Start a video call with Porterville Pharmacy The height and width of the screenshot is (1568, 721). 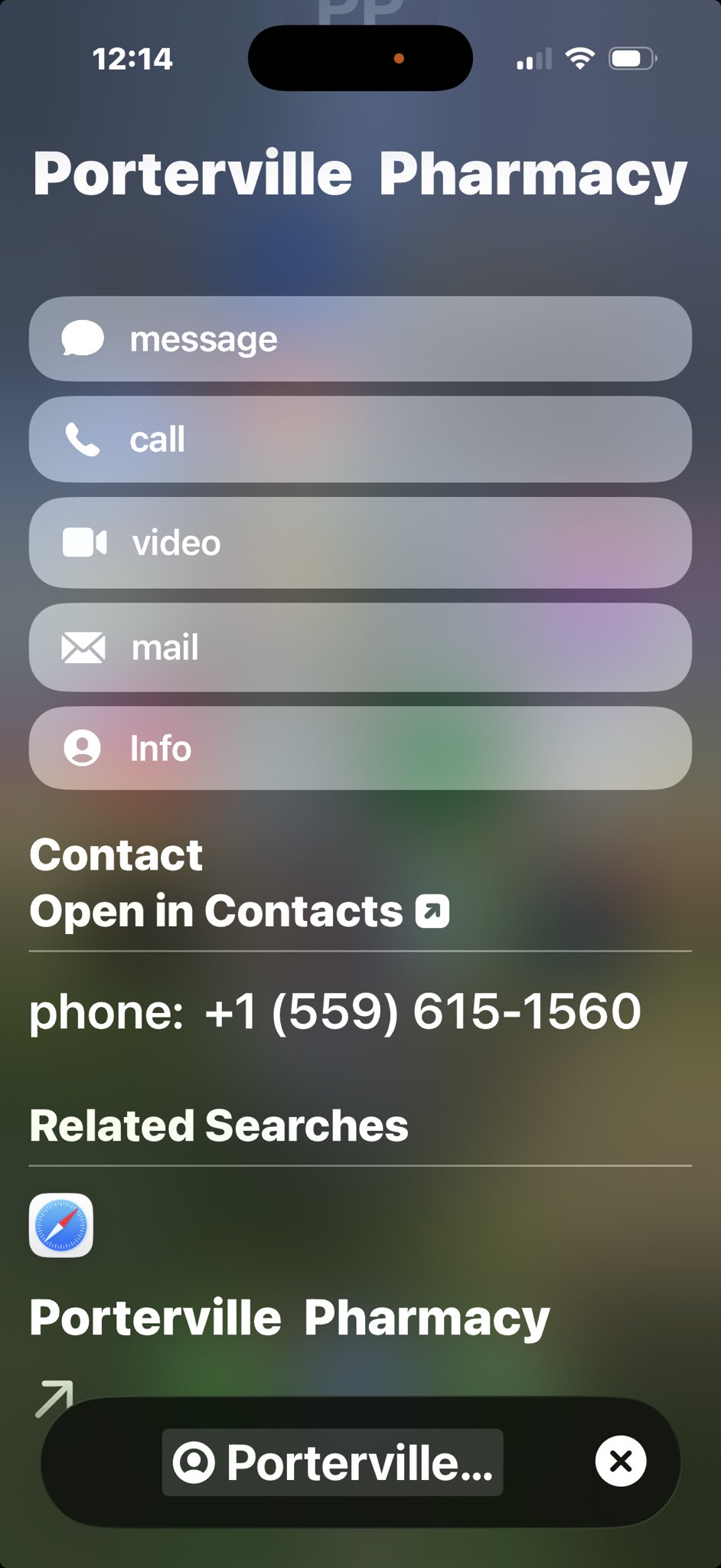pos(360,543)
